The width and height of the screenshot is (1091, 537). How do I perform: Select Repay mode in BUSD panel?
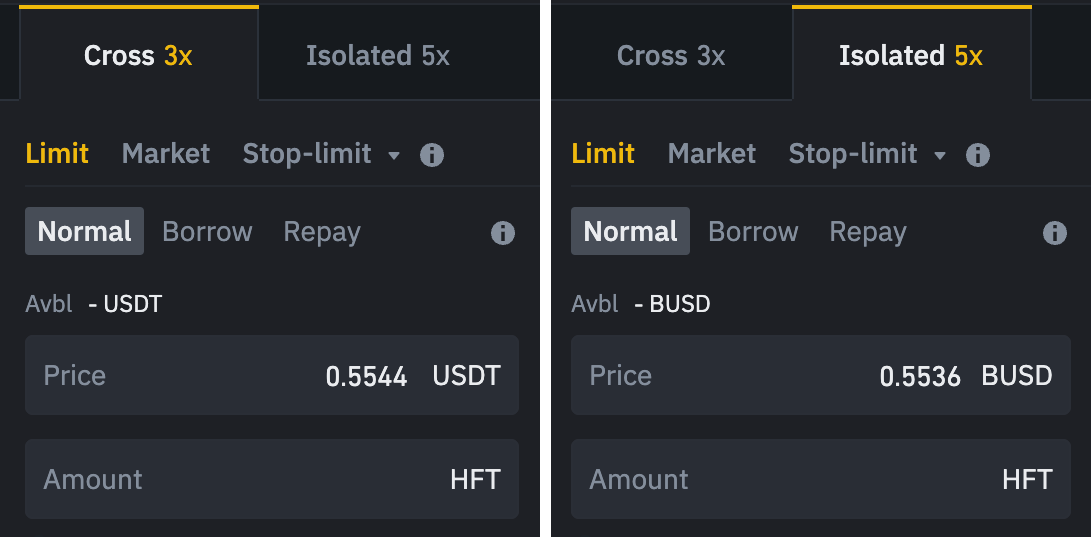868,232
